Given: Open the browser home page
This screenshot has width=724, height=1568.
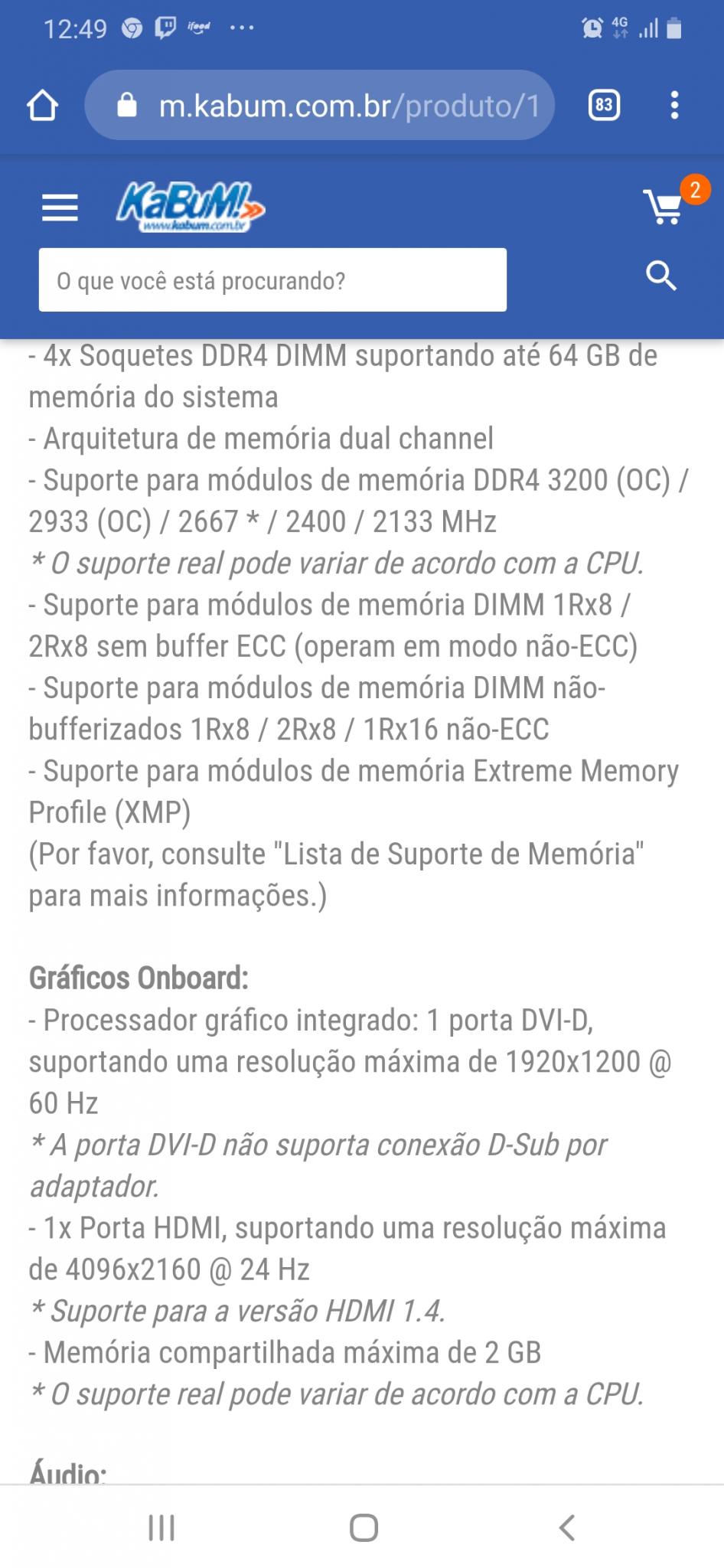Looking at the screenshot, I should pyautogui.click(x=42, y=105).
